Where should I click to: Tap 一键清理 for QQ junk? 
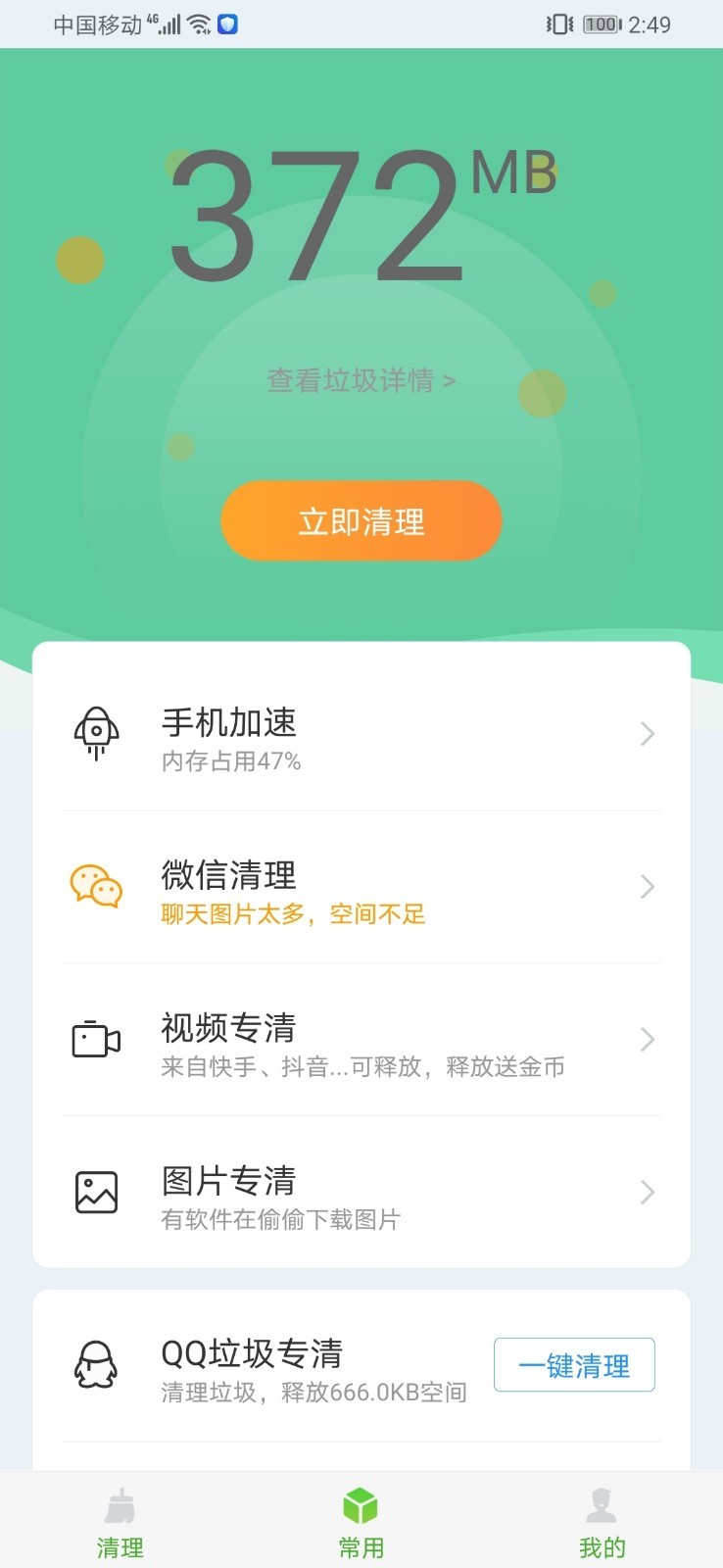point(574,1364)
